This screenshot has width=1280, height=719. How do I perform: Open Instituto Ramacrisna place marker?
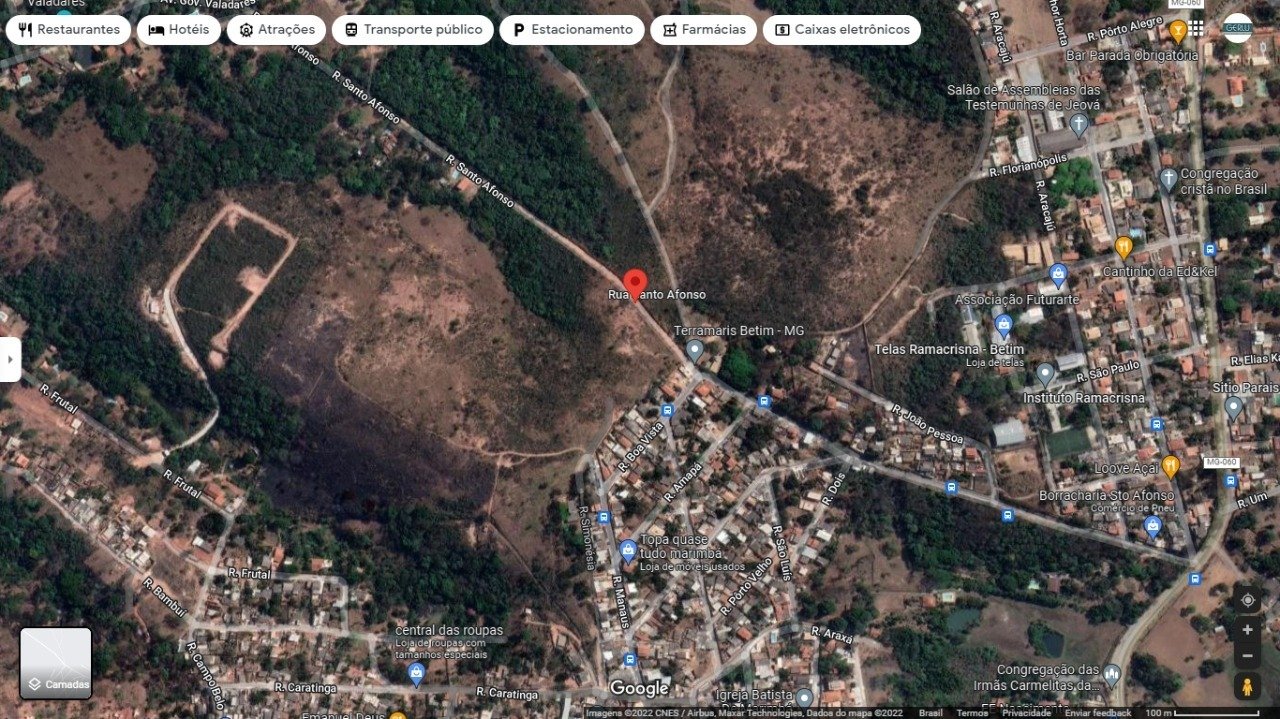click(x=1045, y=375)
